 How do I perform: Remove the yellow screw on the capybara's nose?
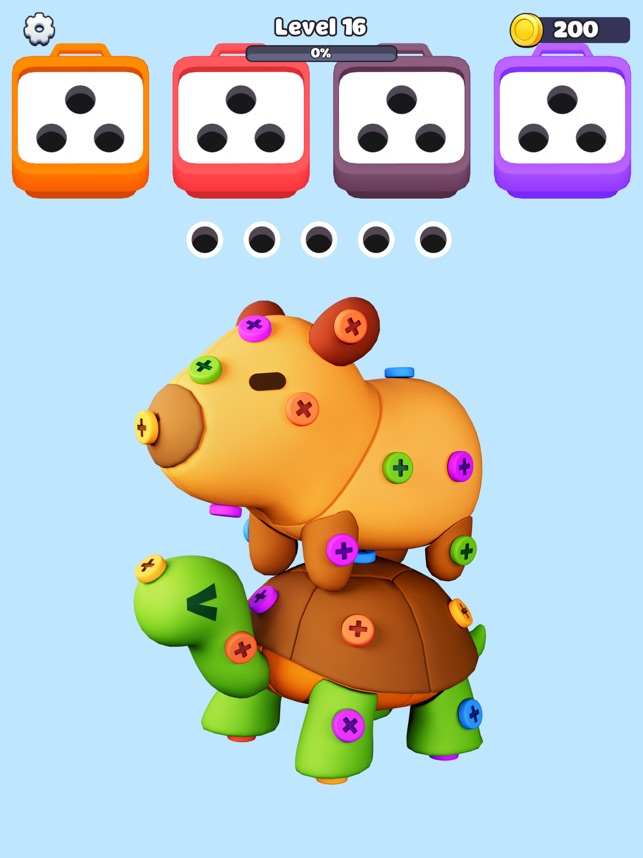point(145,427)
